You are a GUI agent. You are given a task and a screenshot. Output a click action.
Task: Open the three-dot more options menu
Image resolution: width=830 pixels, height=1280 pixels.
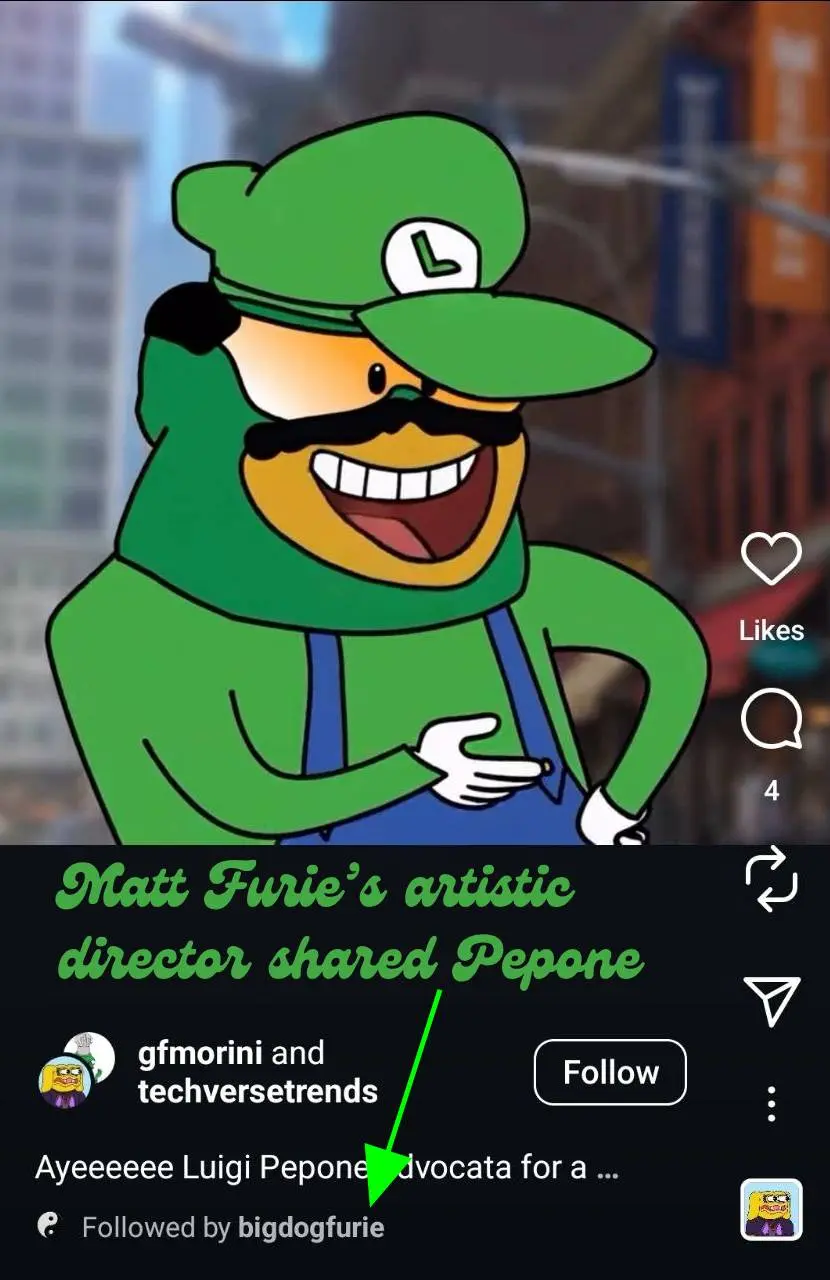(x=771, y=1103)
